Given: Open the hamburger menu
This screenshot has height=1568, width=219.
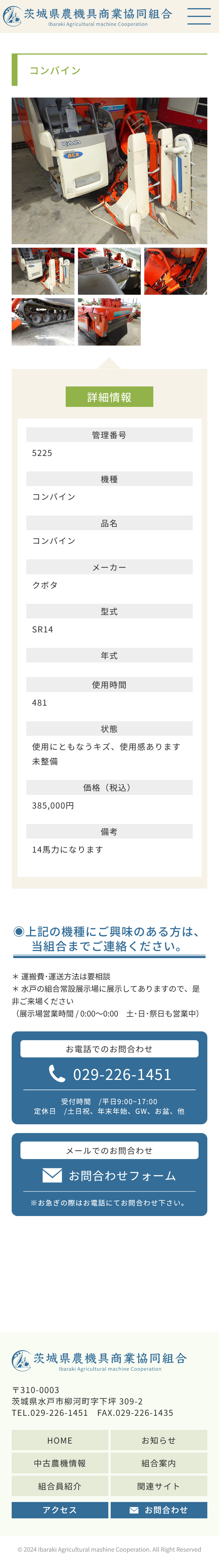Looking at the screenshot, I should tap(199, 16).
